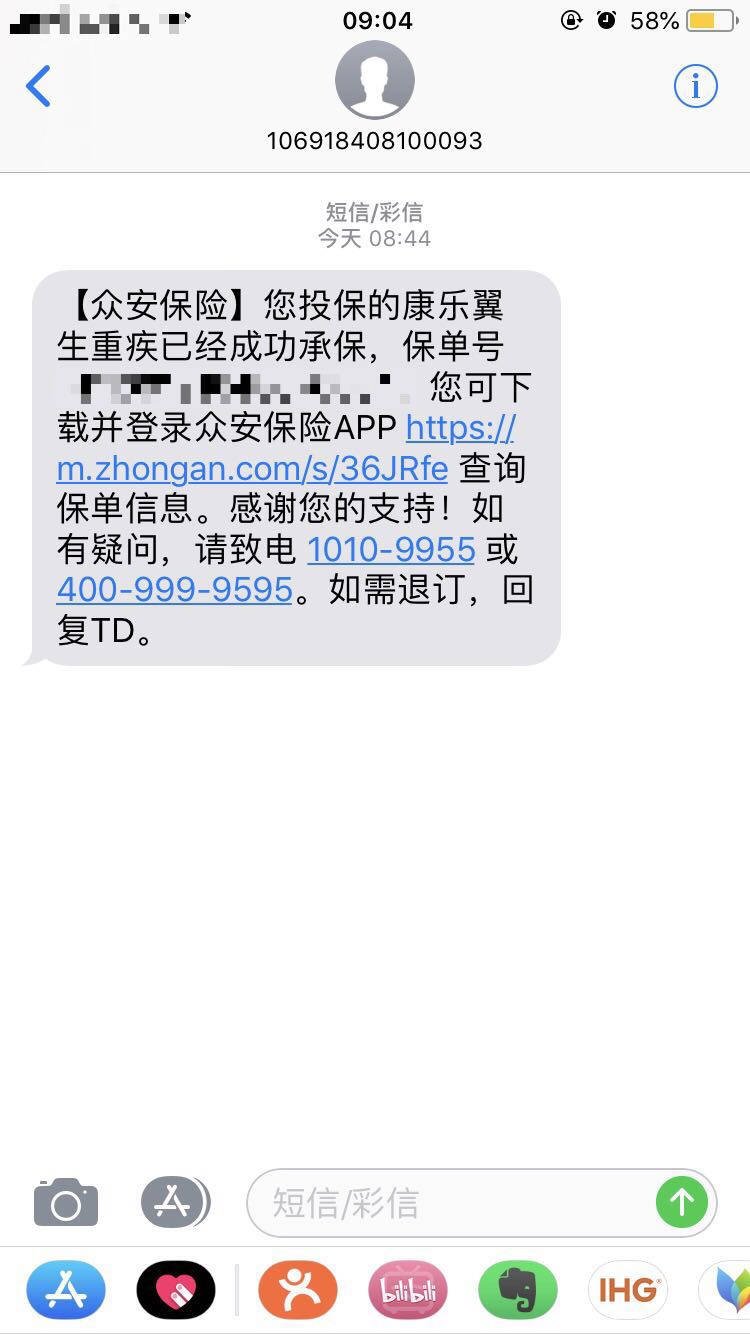Tap the contact avatar photo
The width and height of the screenshot is (750, 1334).
point(375,80)
